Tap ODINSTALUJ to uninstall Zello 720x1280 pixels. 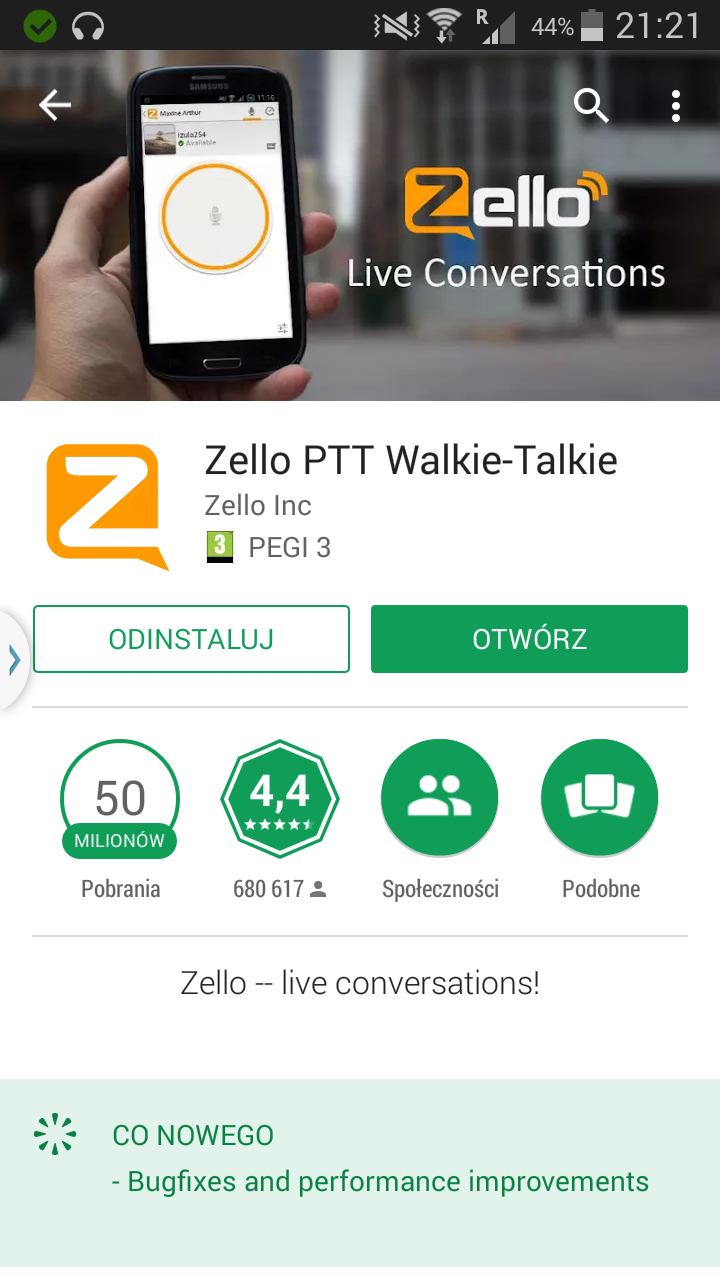(191, 639)
